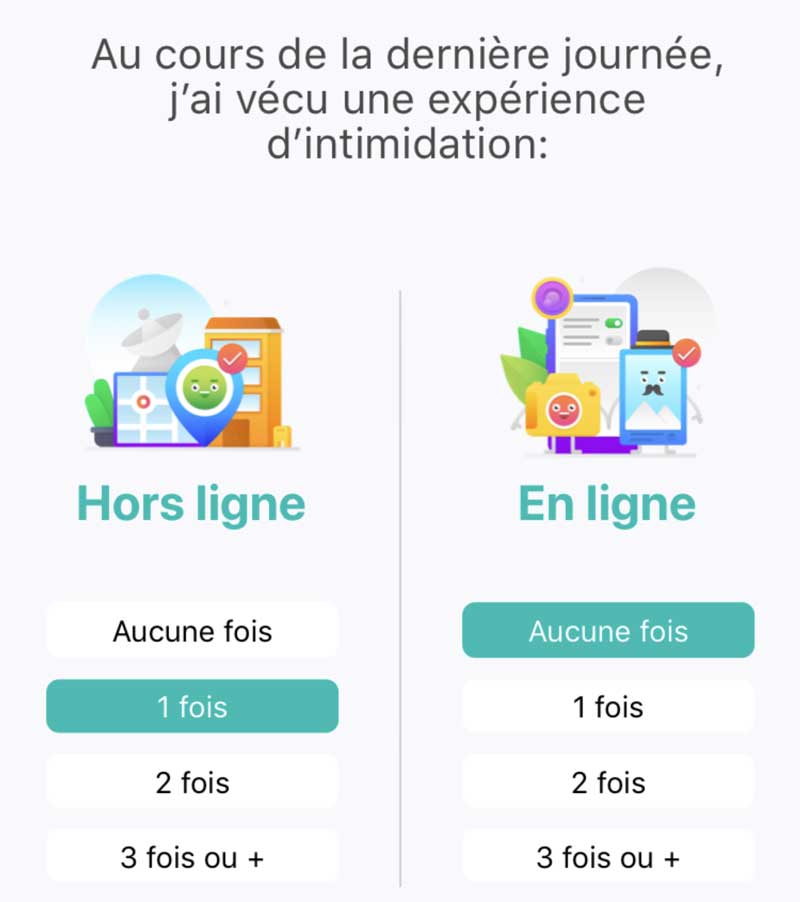Screen dimensions: 800x902
Task: Select 'Aucune fois' under Hors ligne
Action: click(x=192, y=631)
